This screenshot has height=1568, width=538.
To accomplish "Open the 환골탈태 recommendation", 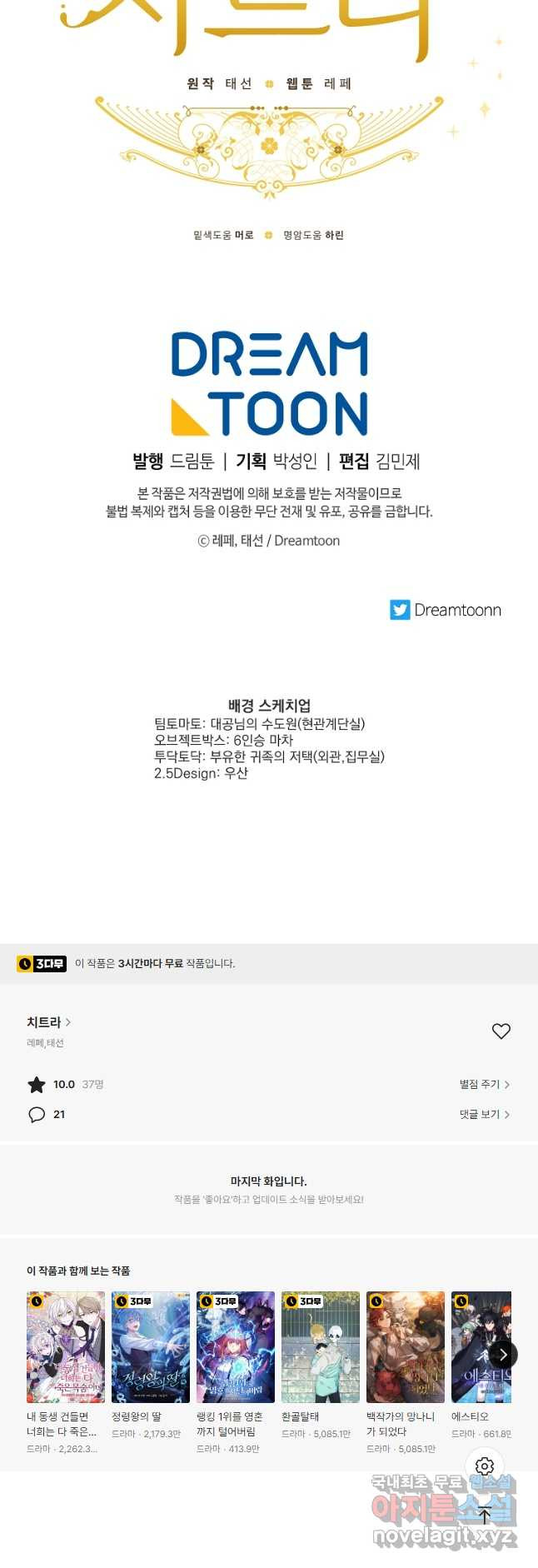I will 321,1347.
